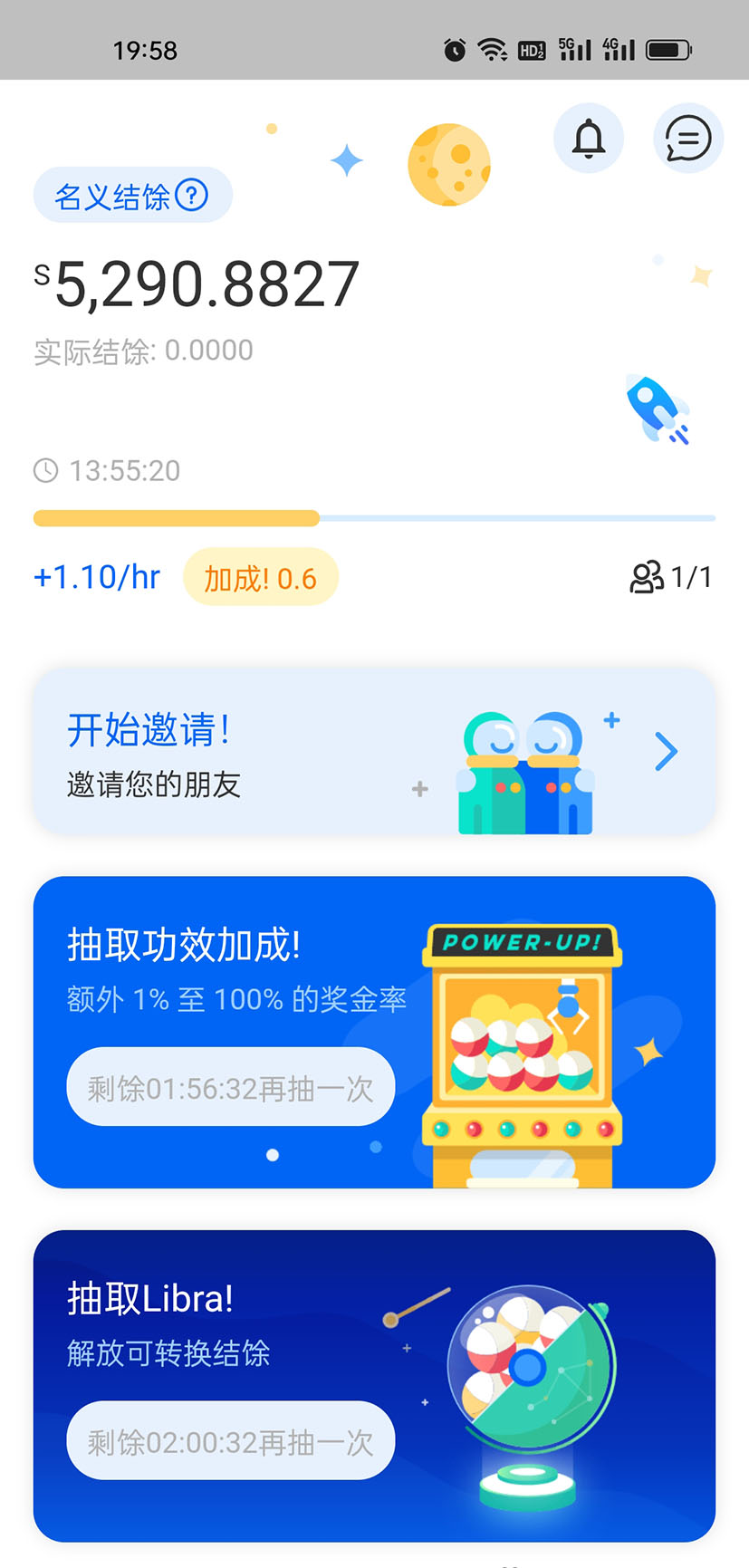This screenshot has width=749, height=1568.
Task: Tap the 剩馀01:56:32再抽一次 power-up button
Action: click(x=231, y=1087)
